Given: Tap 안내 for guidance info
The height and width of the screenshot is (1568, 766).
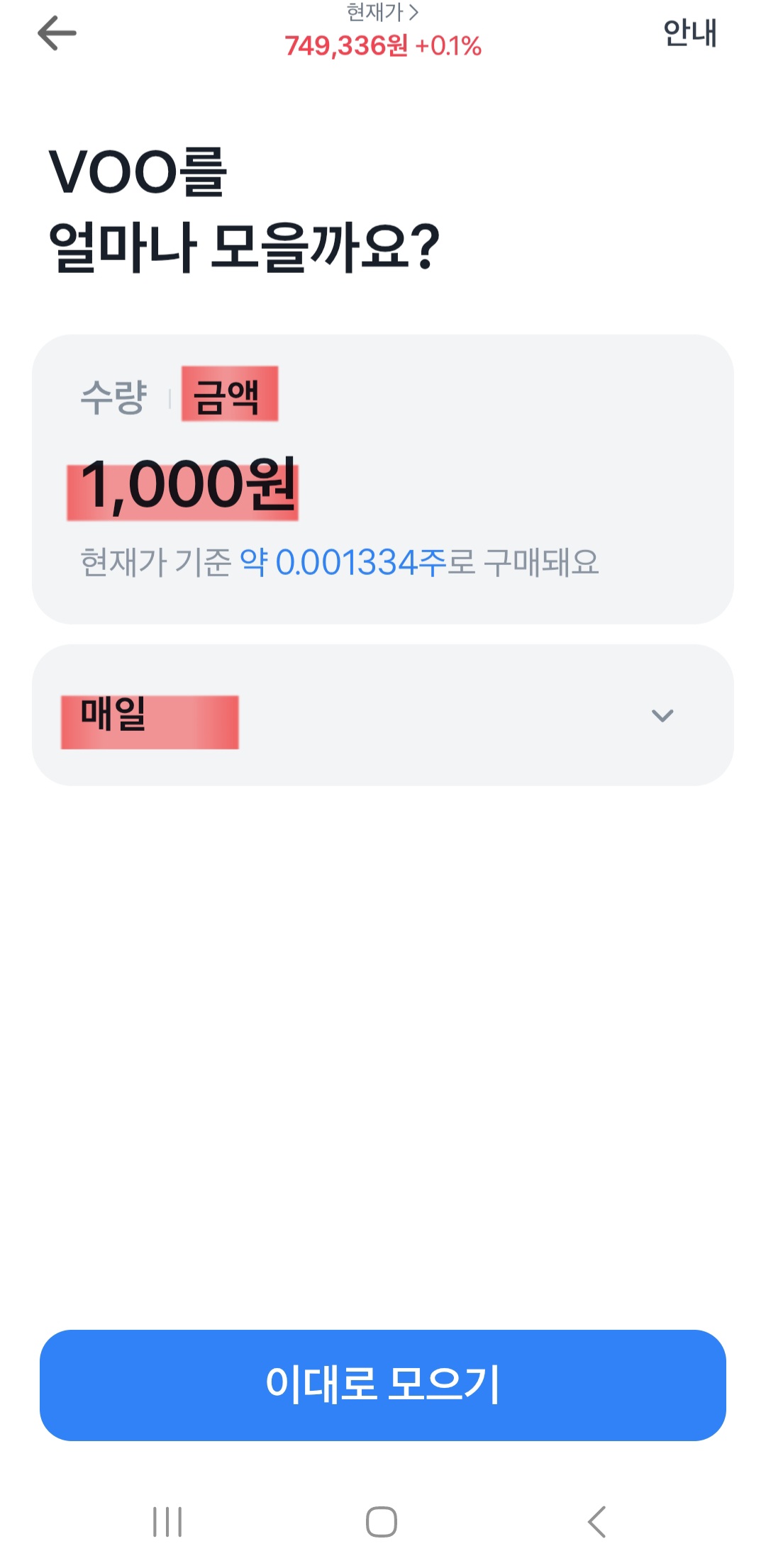Looking at the screenshot, I should pos(689,32).
